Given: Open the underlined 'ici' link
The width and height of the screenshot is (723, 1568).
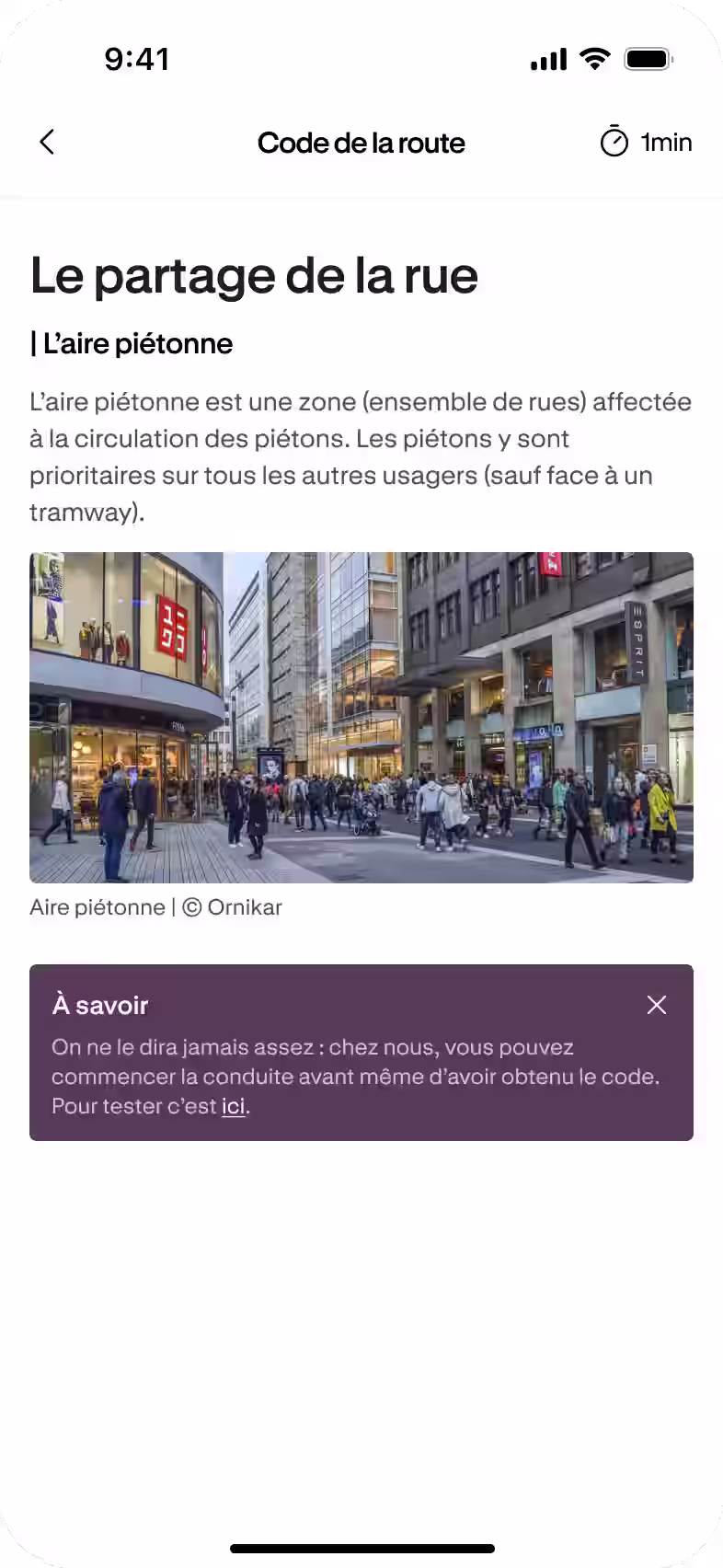Looking at the screenshot, I should coord(233,1106).
